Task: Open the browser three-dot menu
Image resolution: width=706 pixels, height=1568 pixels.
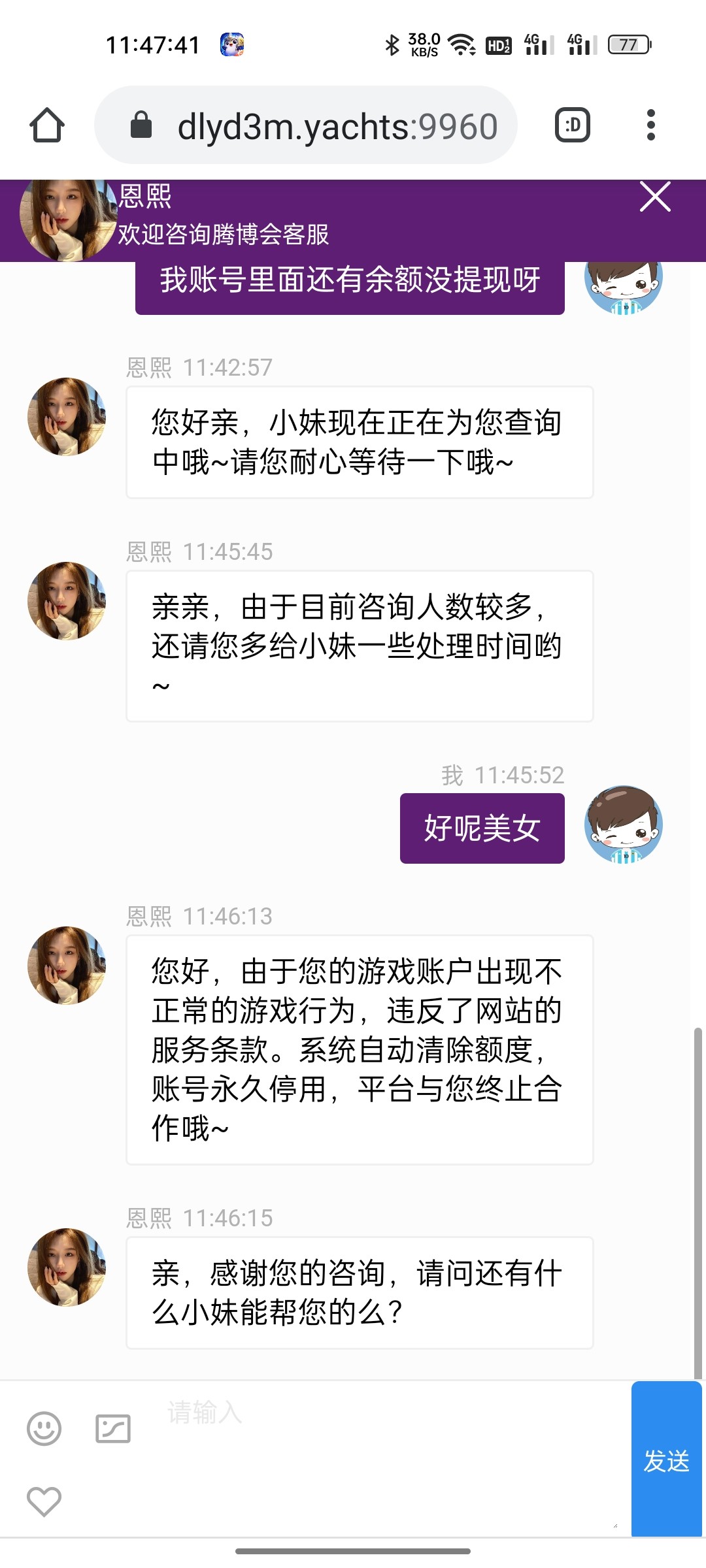Action: (x=650, y=125)
